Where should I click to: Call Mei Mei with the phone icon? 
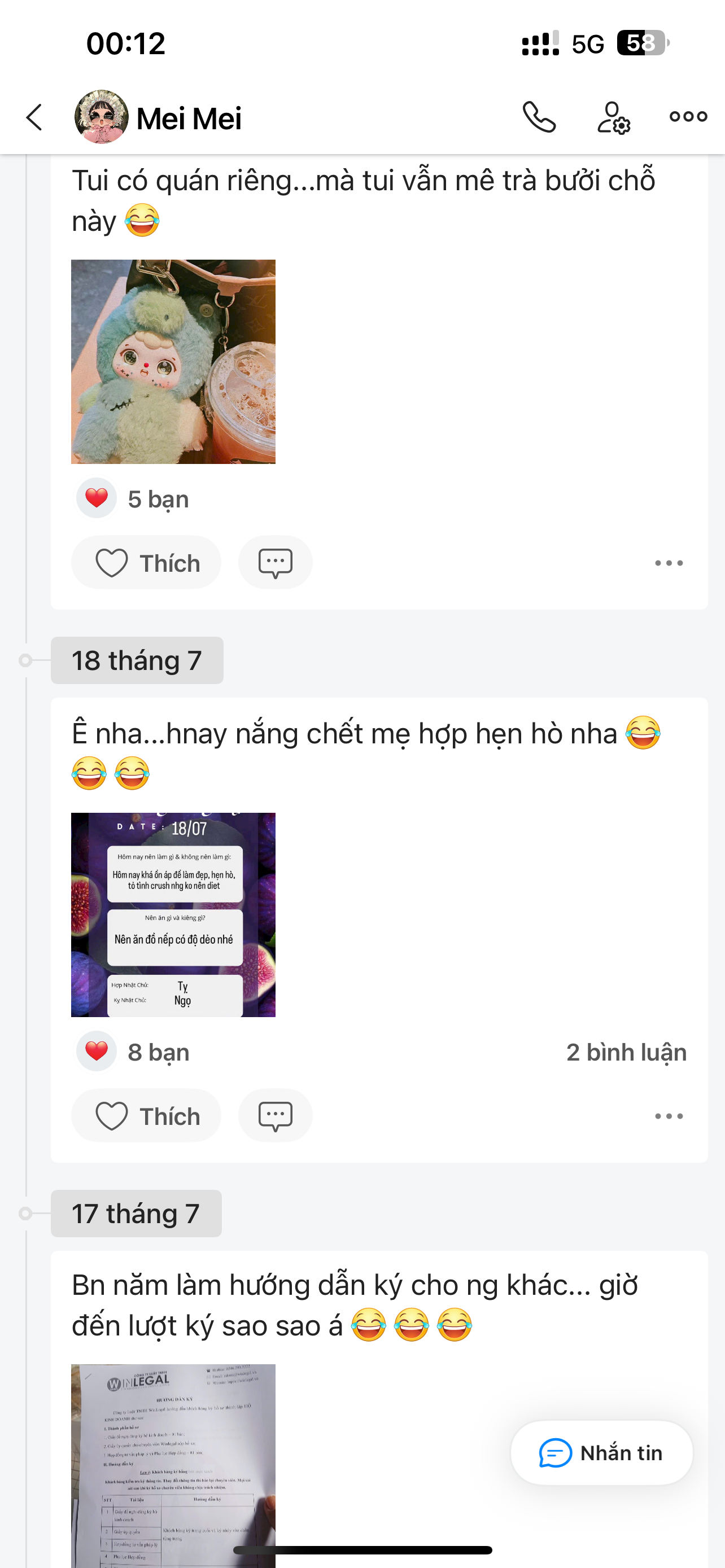(539, 117)
